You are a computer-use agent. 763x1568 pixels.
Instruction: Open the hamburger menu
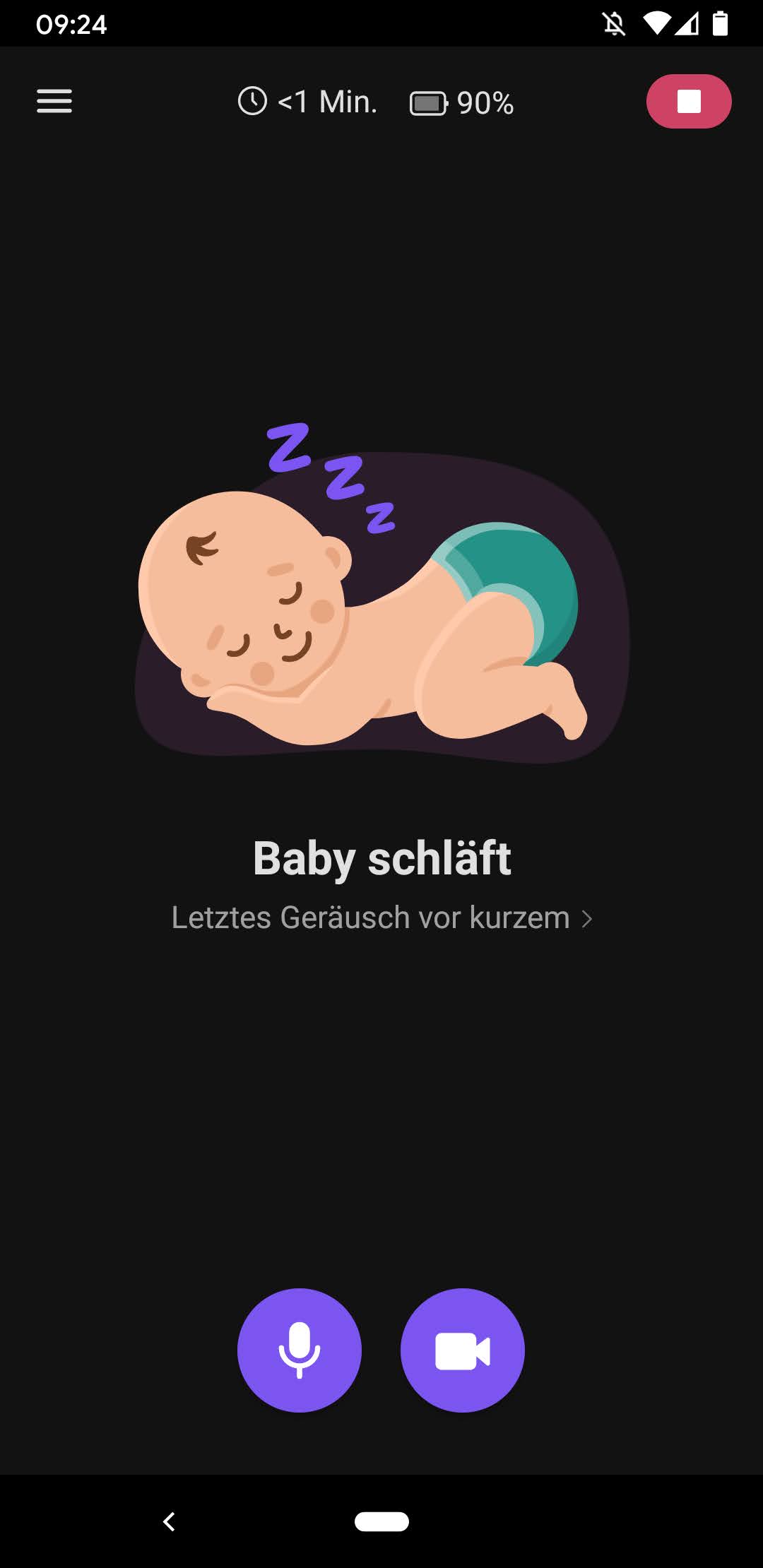click(54, 101)
